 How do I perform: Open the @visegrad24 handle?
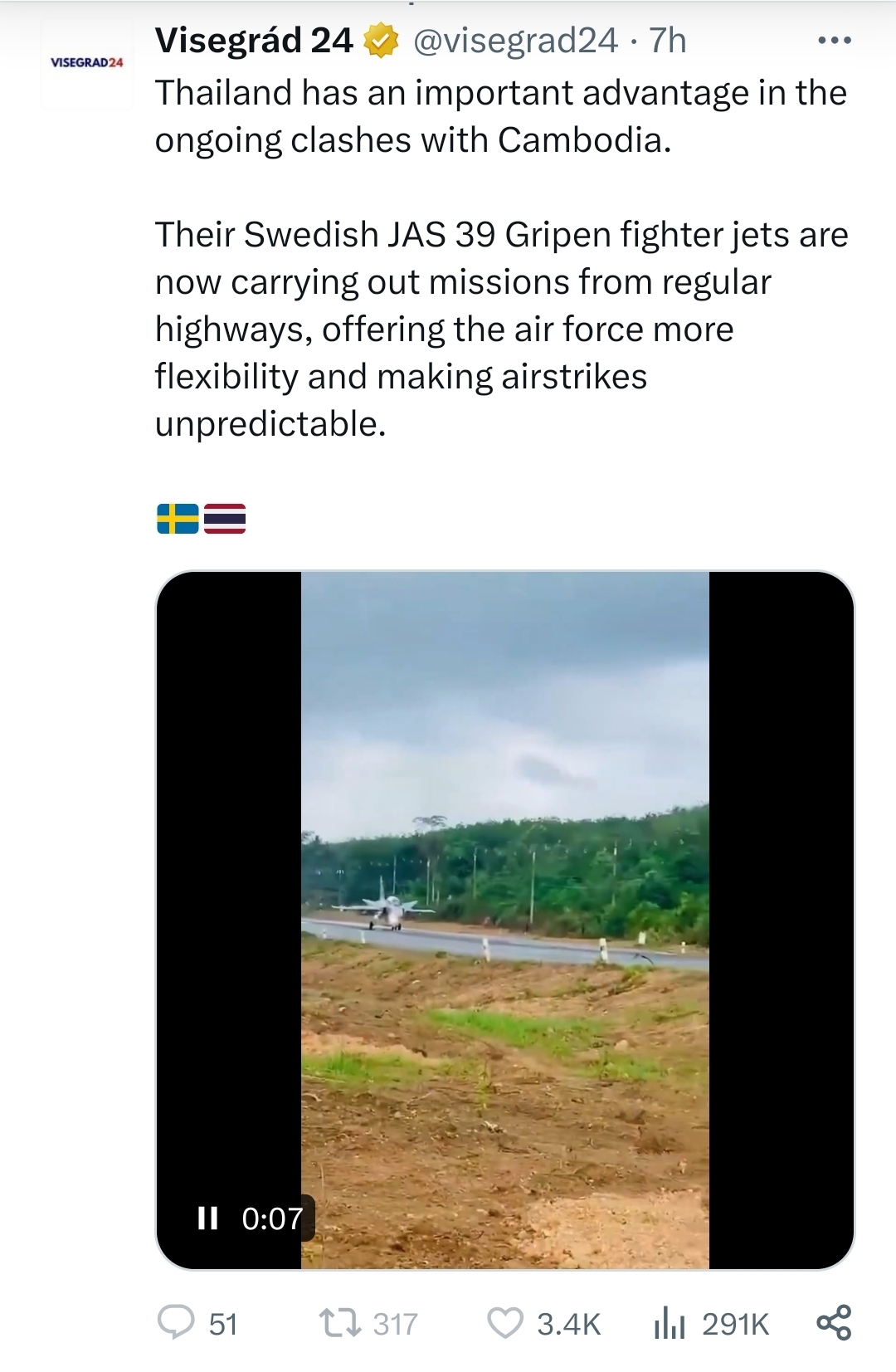[515, 40]
